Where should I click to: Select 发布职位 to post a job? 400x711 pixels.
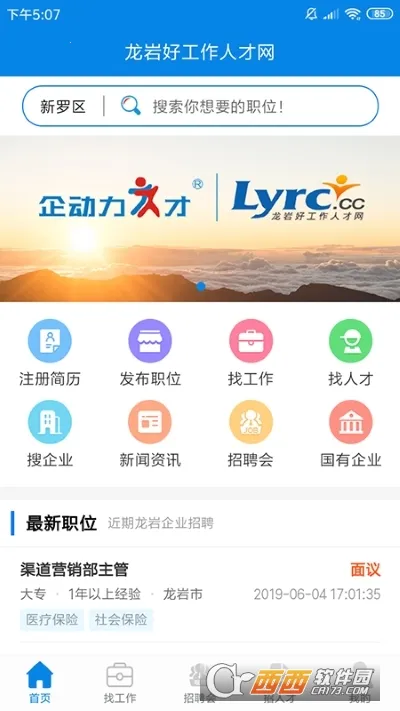150,353
